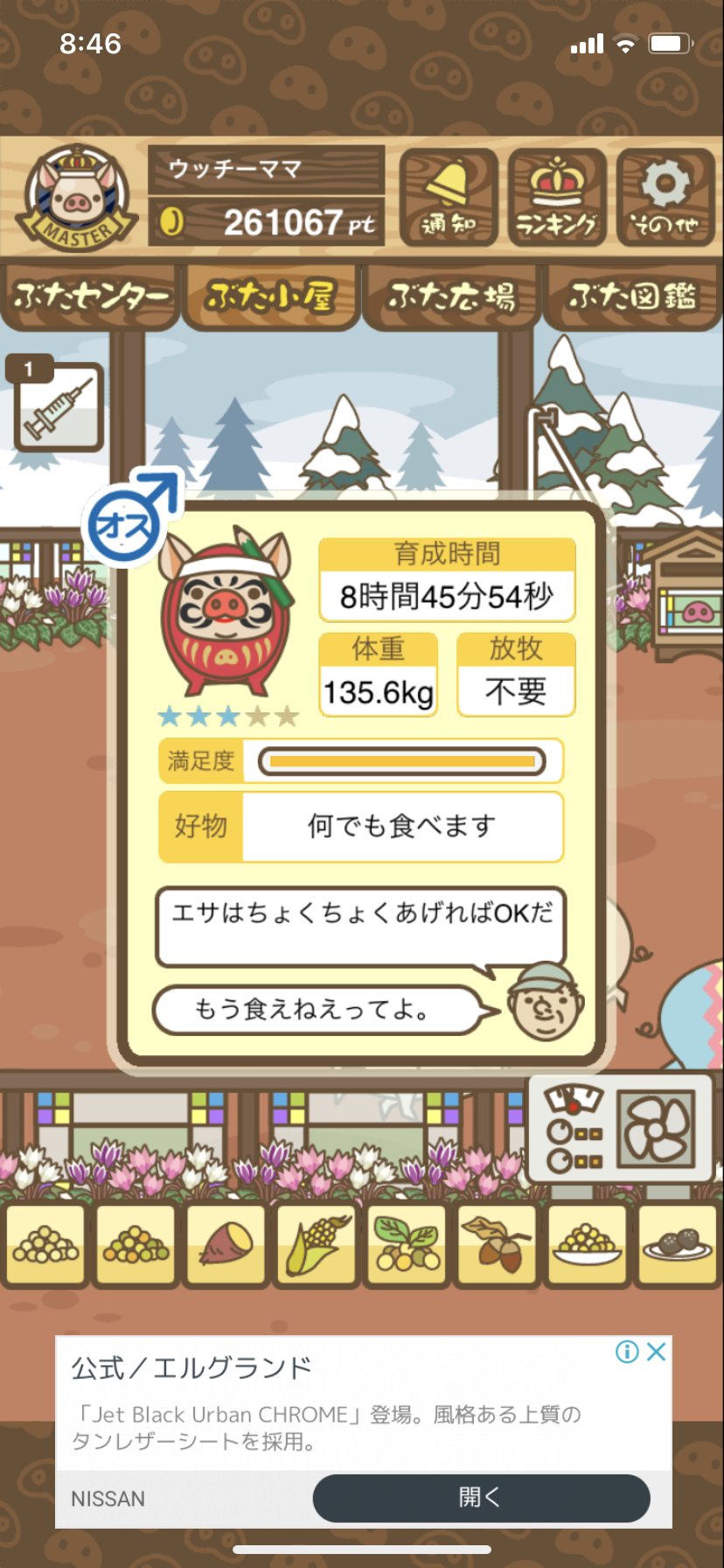724x1568 pixels.
Task: Close the Nissan advertisement
Action: pos(657,1352)
